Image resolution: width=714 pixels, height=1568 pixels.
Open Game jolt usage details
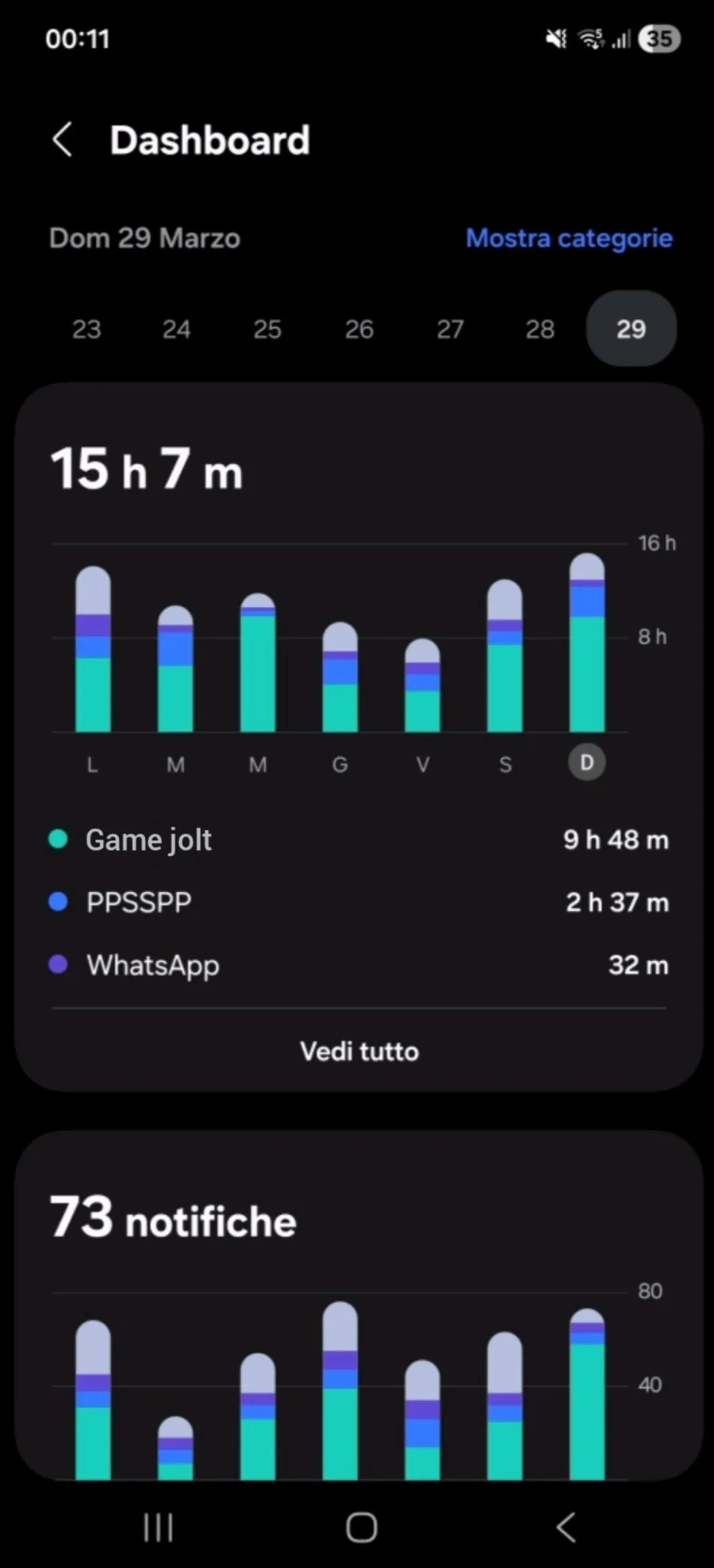[359, 840]
